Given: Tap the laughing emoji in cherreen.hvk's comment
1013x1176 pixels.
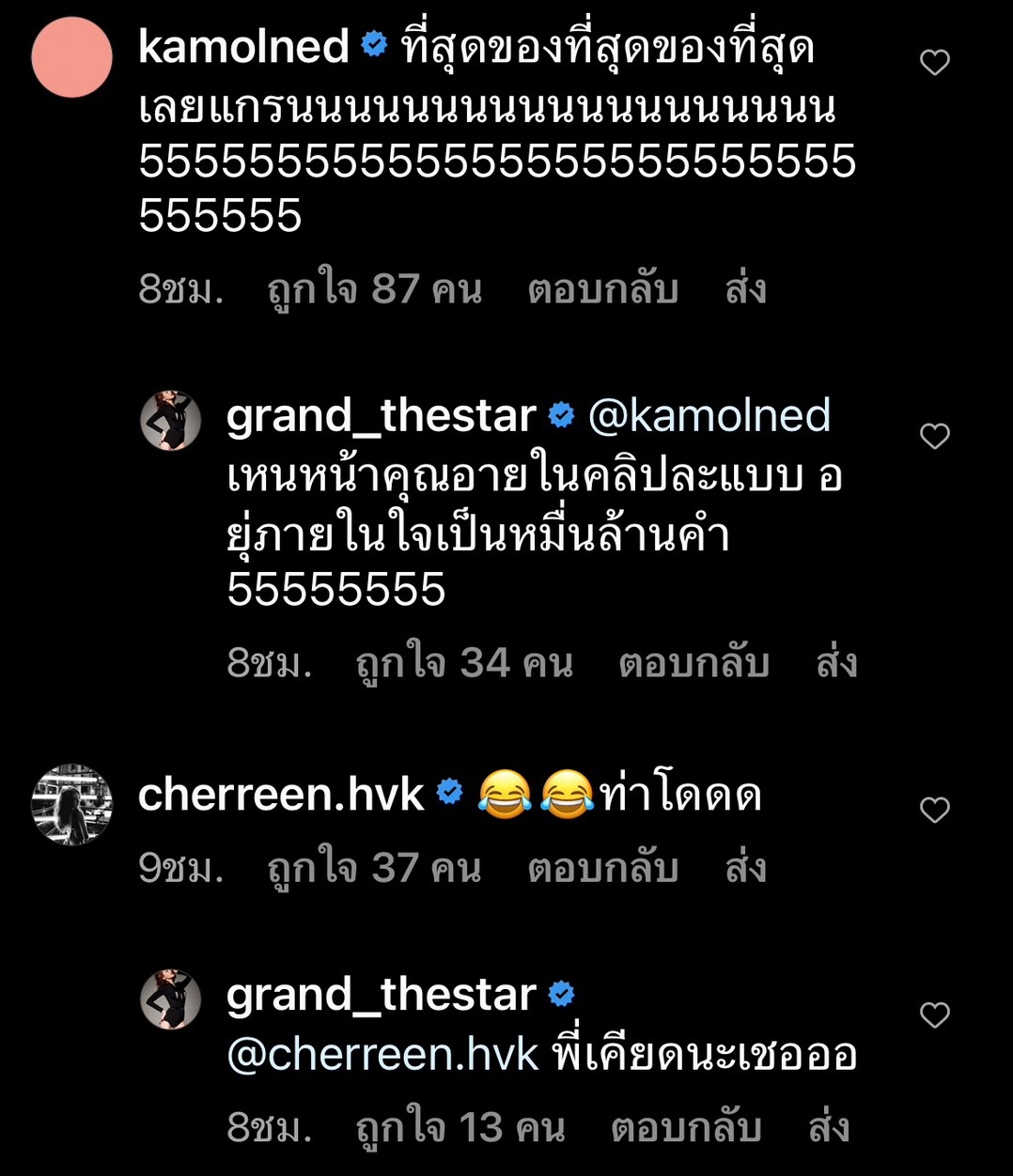Looking at the screenshot, I should (505, 792).
